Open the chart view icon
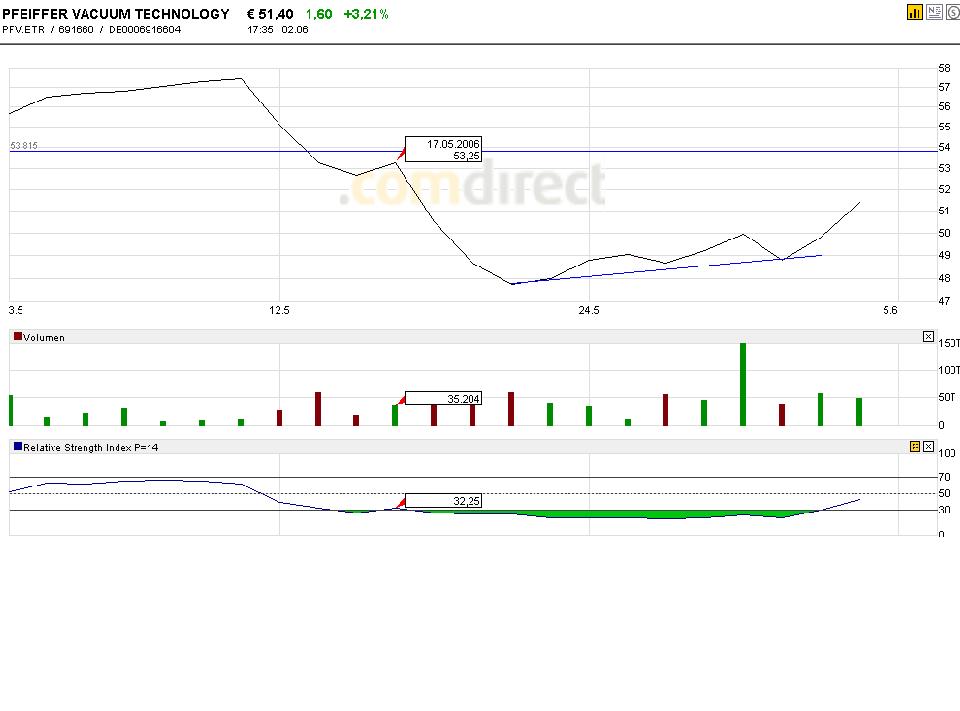Viewport: 960px width, 711px height. [914, 12]
